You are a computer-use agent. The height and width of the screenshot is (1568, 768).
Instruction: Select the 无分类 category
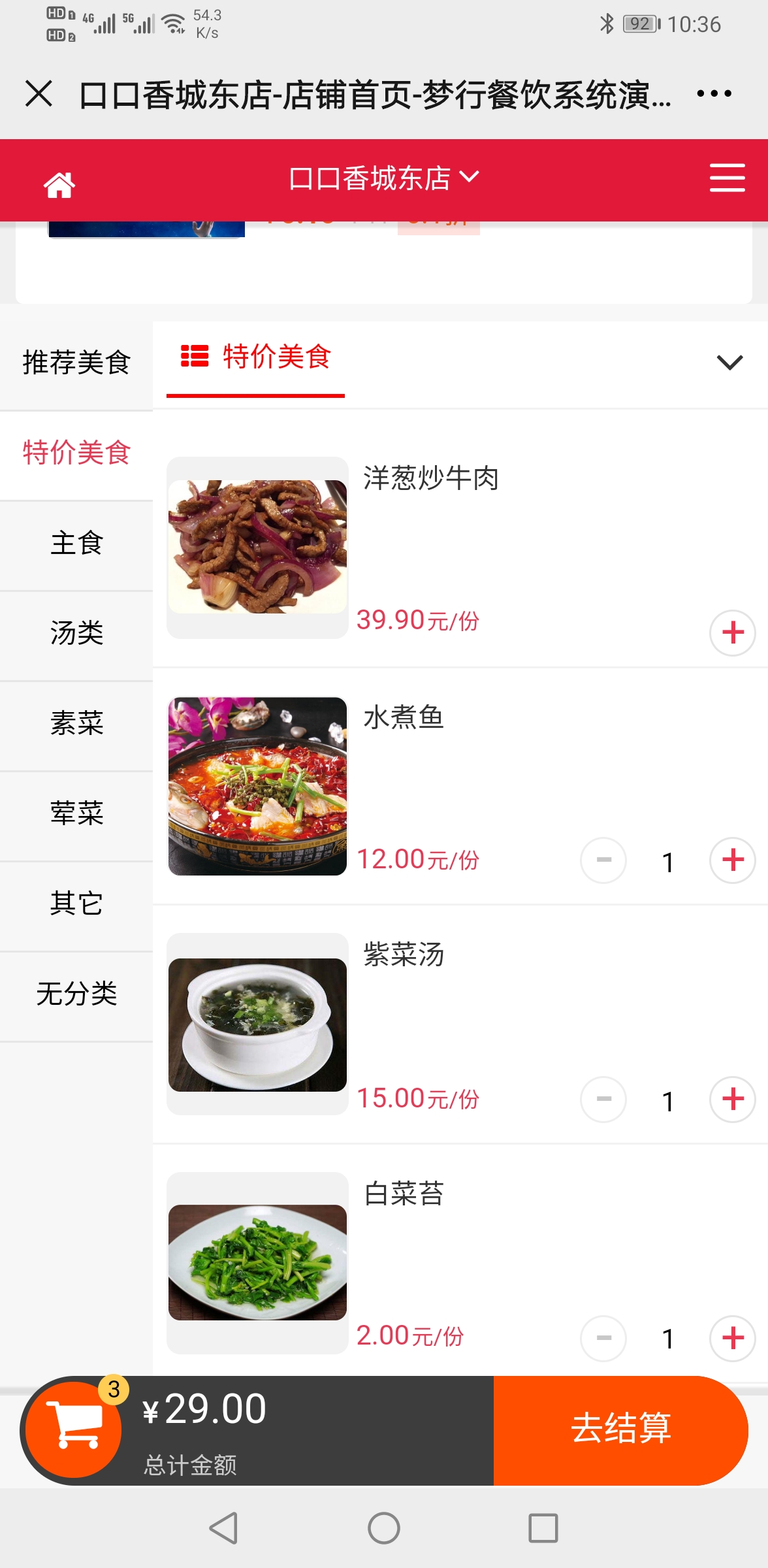(76, 994)
